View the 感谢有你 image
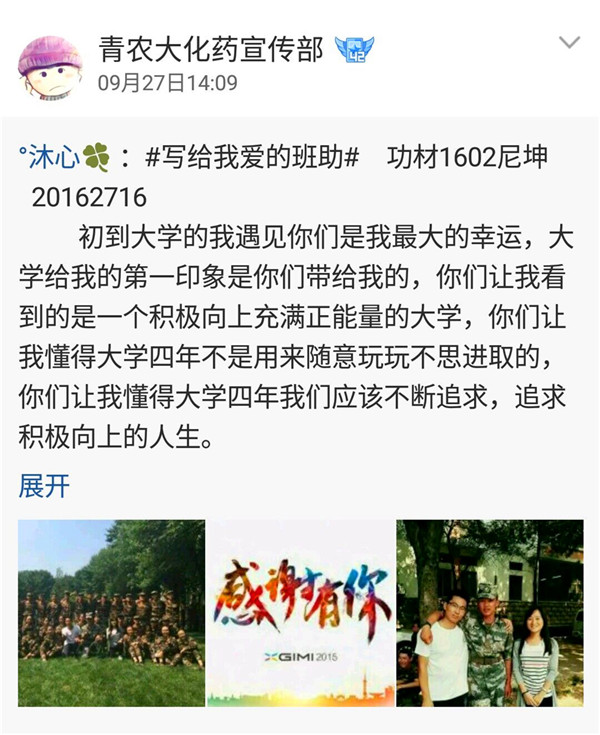The image size is (600, 735). pyautogui.click(x=300, y=612)
